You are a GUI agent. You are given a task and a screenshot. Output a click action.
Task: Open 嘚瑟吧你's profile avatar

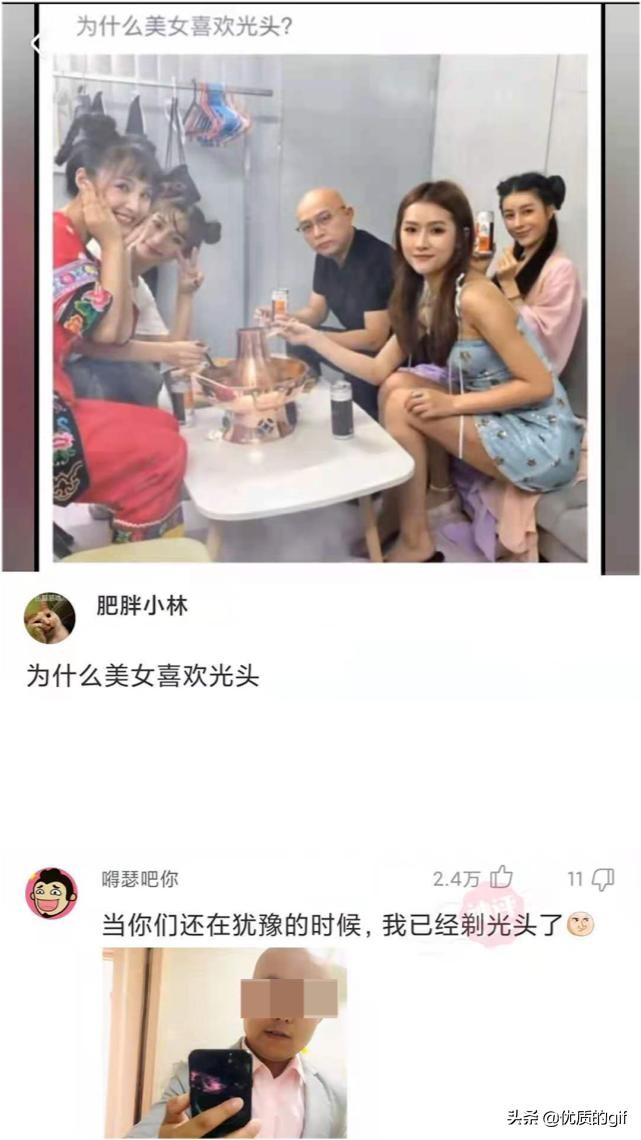tap(50, 892)
